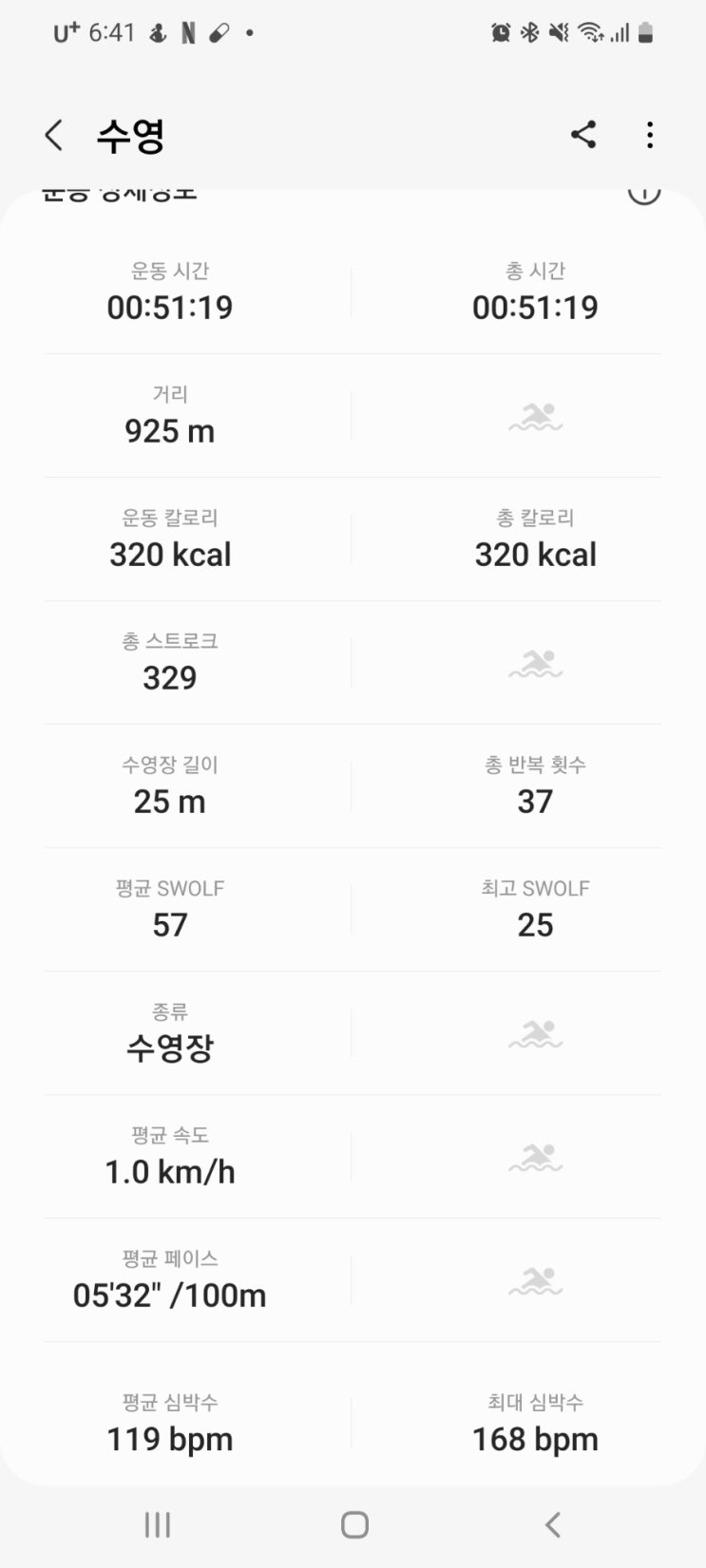Tap the system home button

(354, 1524)
